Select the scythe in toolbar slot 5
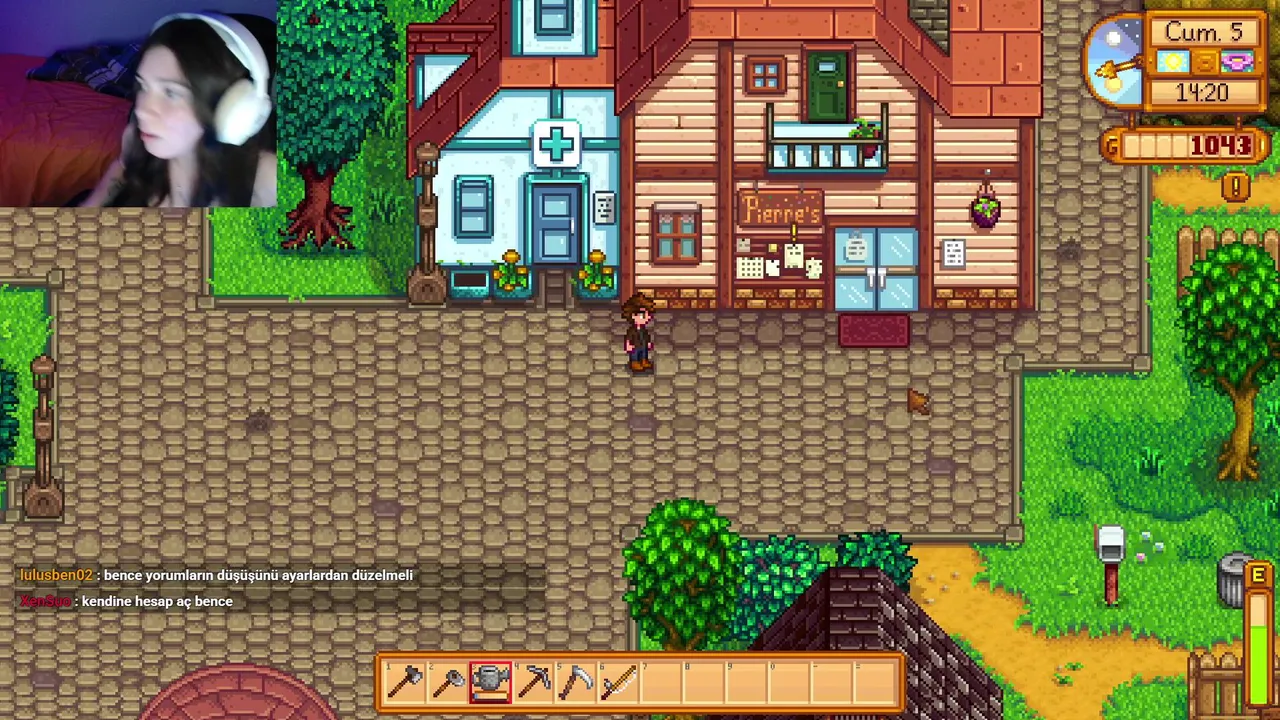 [577, 682]
